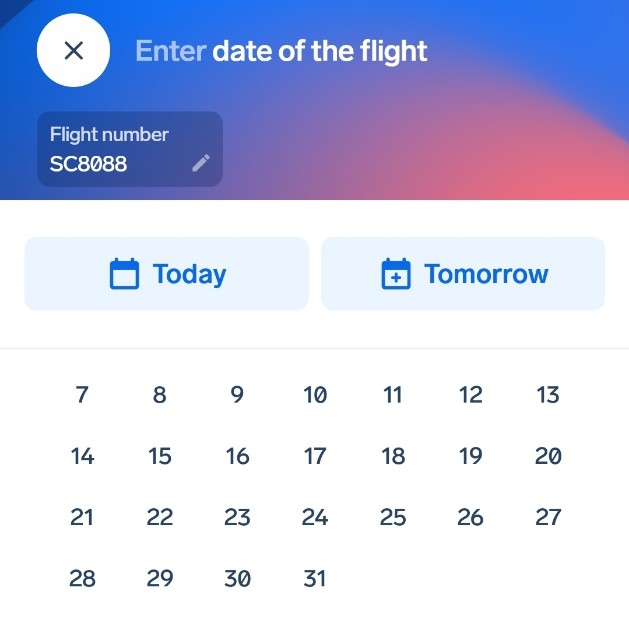Select day 28 on the calendar

click(x=82, y=579)
